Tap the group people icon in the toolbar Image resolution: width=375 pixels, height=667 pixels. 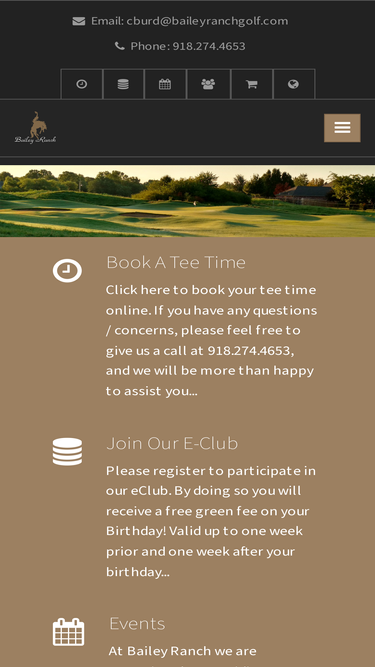coord(208,84)
